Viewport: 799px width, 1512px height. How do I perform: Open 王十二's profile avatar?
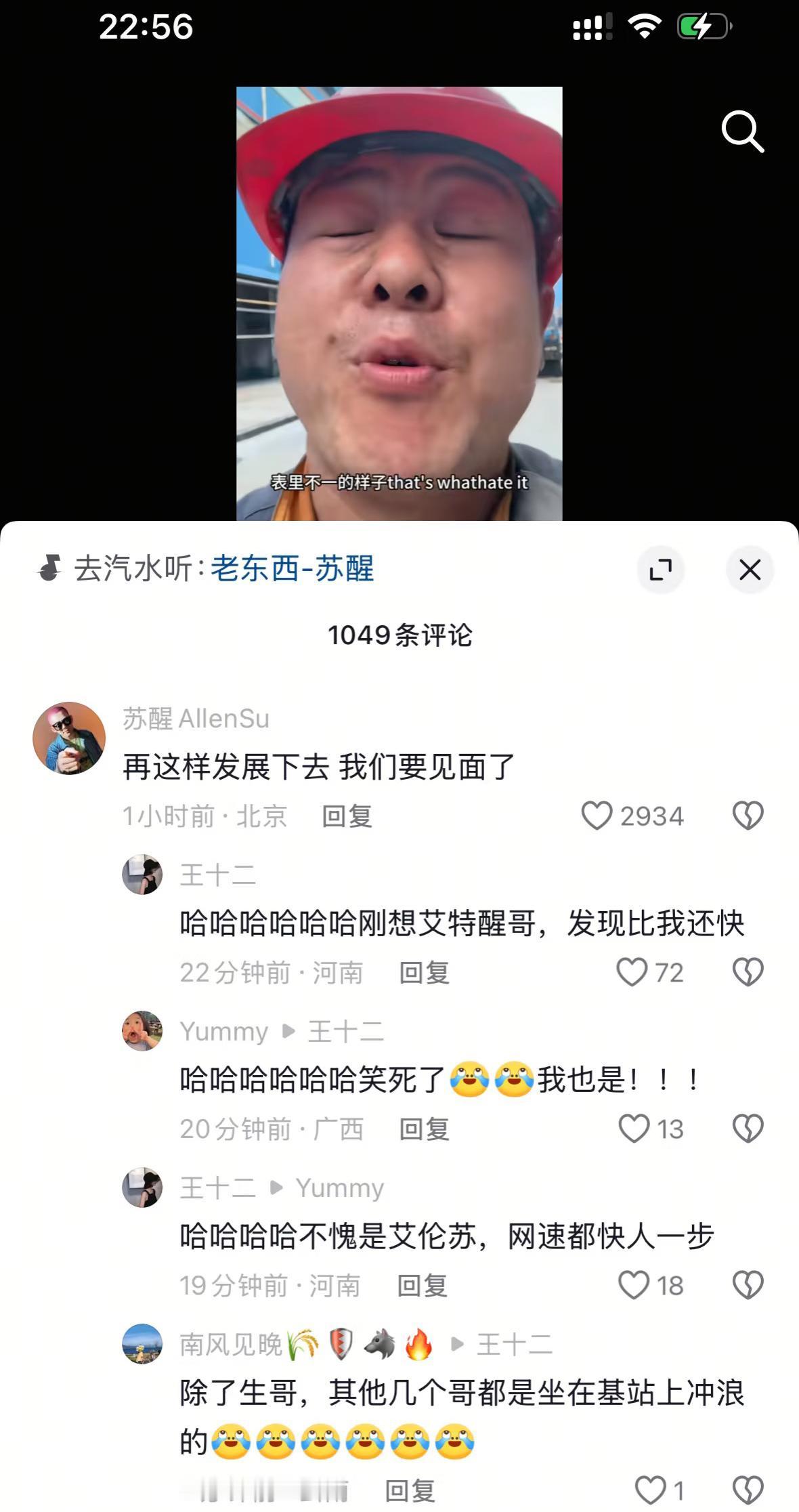(142, 874)
